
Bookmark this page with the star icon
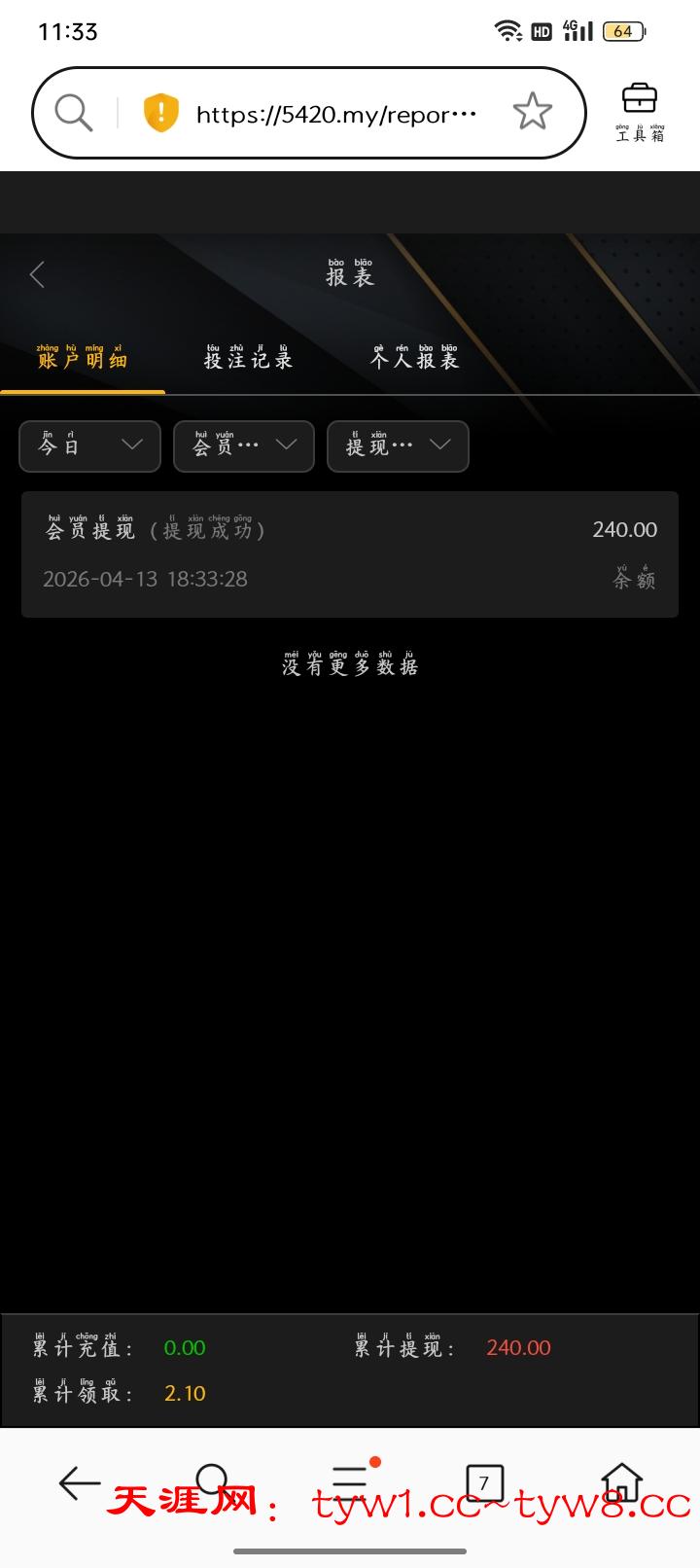532,112
